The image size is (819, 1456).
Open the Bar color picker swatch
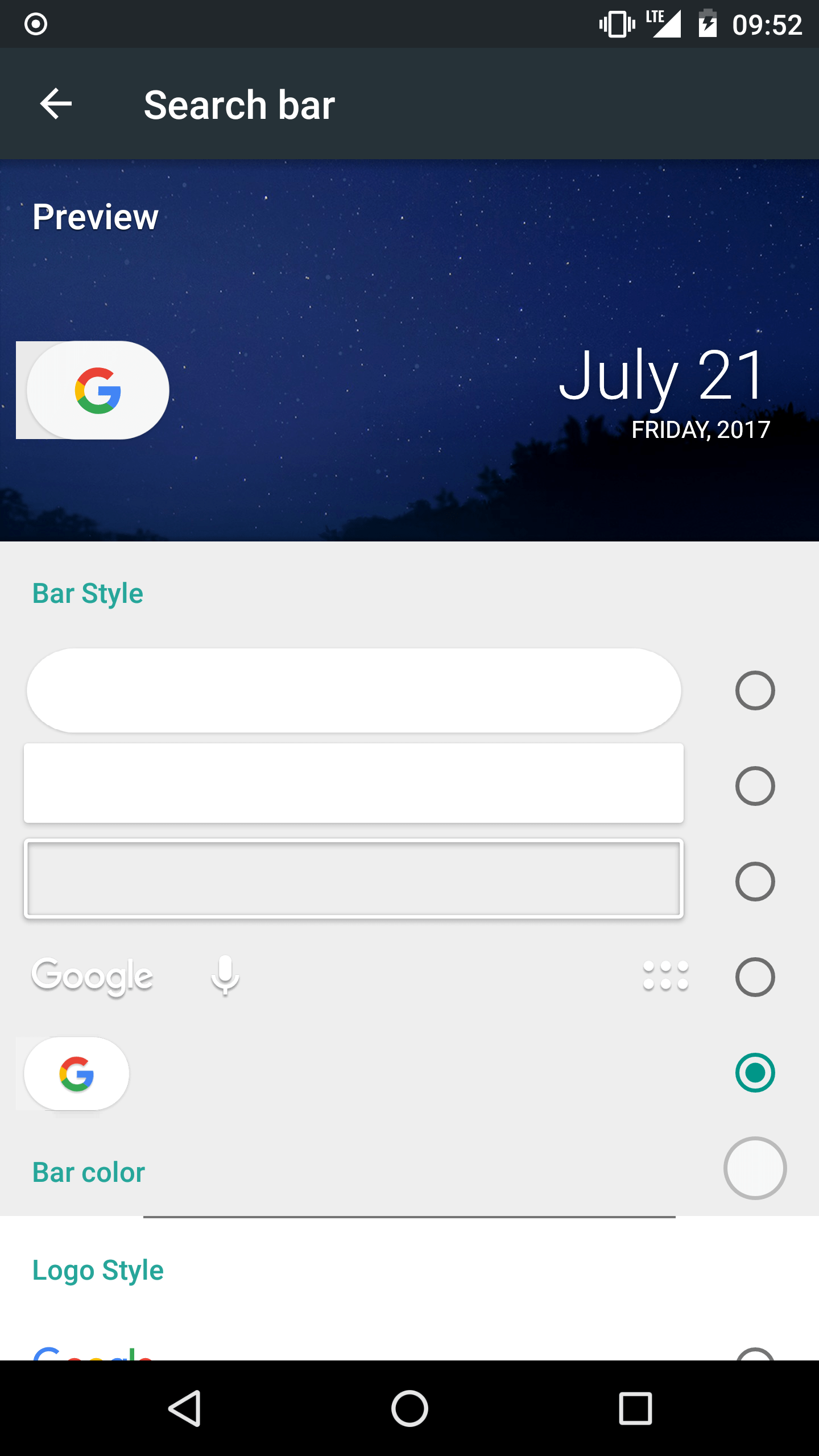(x=755, y=1168)
